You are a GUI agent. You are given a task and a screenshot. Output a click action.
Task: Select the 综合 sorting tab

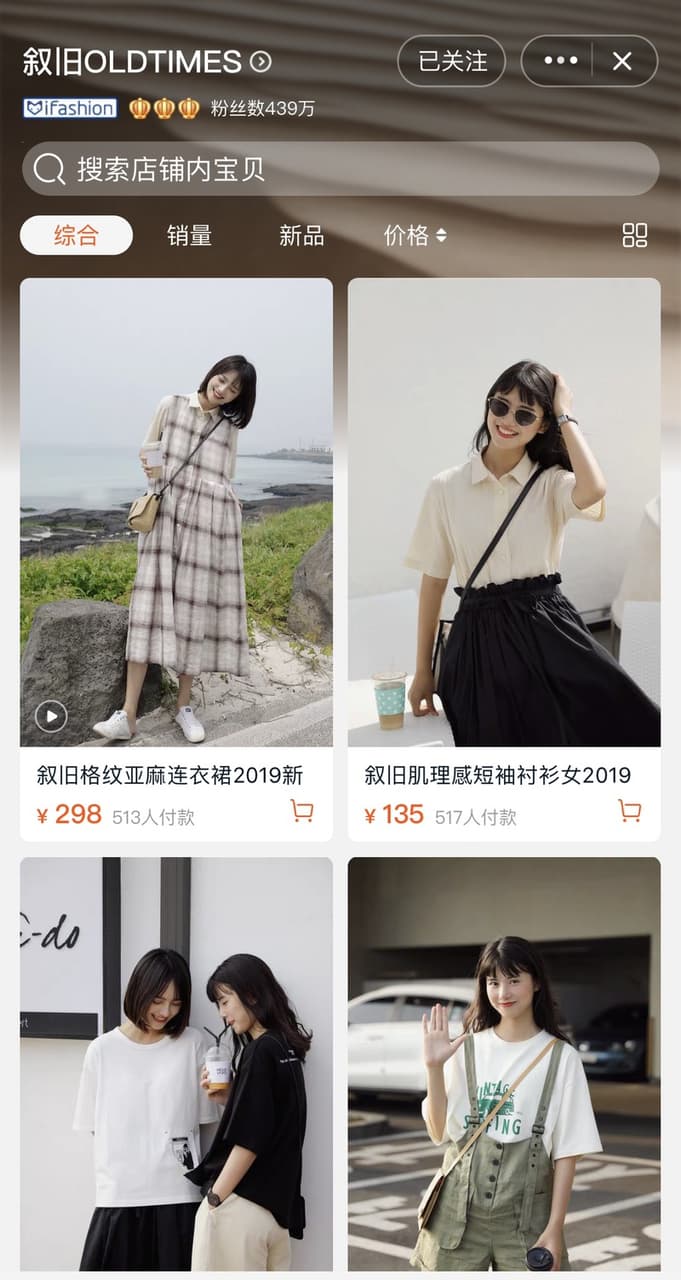(76, 235)
